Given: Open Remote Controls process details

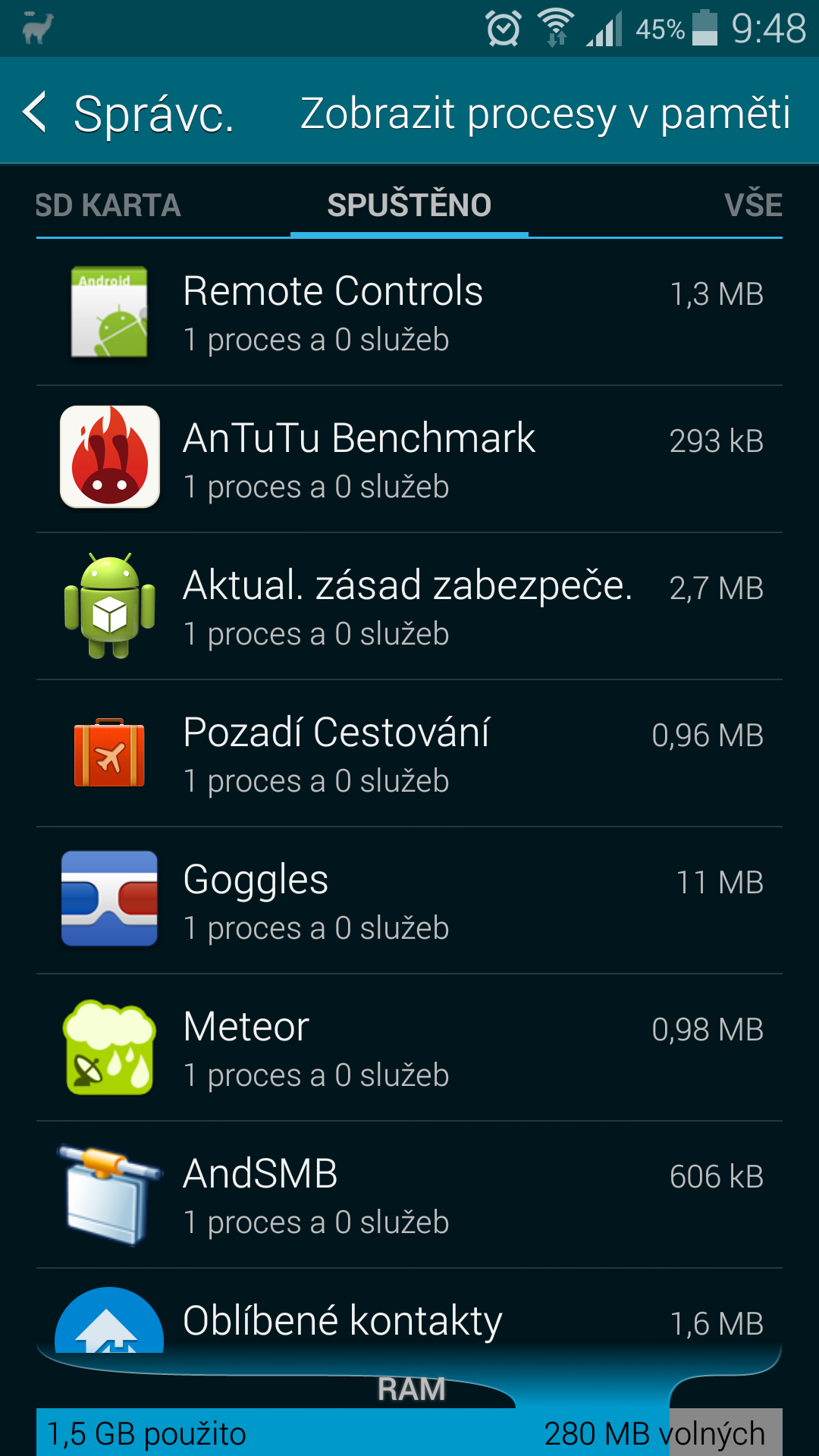Looking at the screenshot, I should click(x=409, y=312).
